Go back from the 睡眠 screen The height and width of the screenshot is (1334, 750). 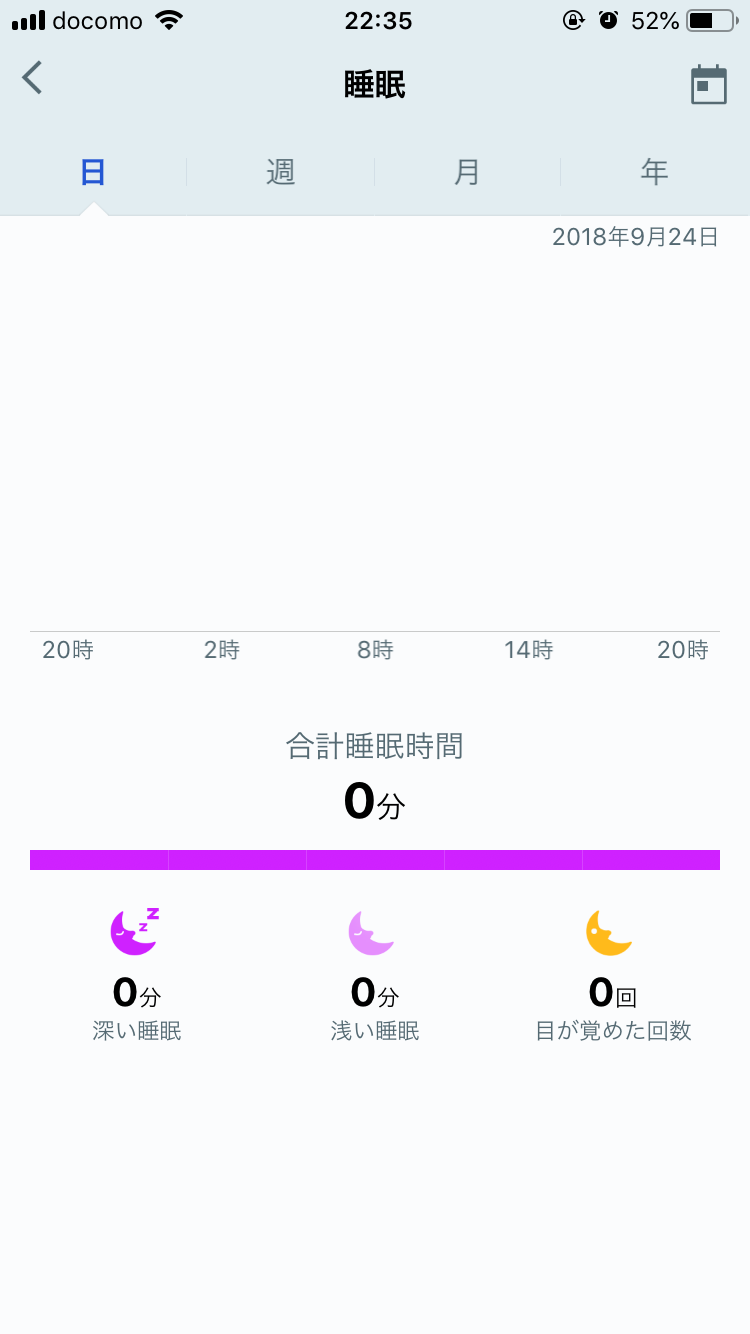tap(33, 78)
